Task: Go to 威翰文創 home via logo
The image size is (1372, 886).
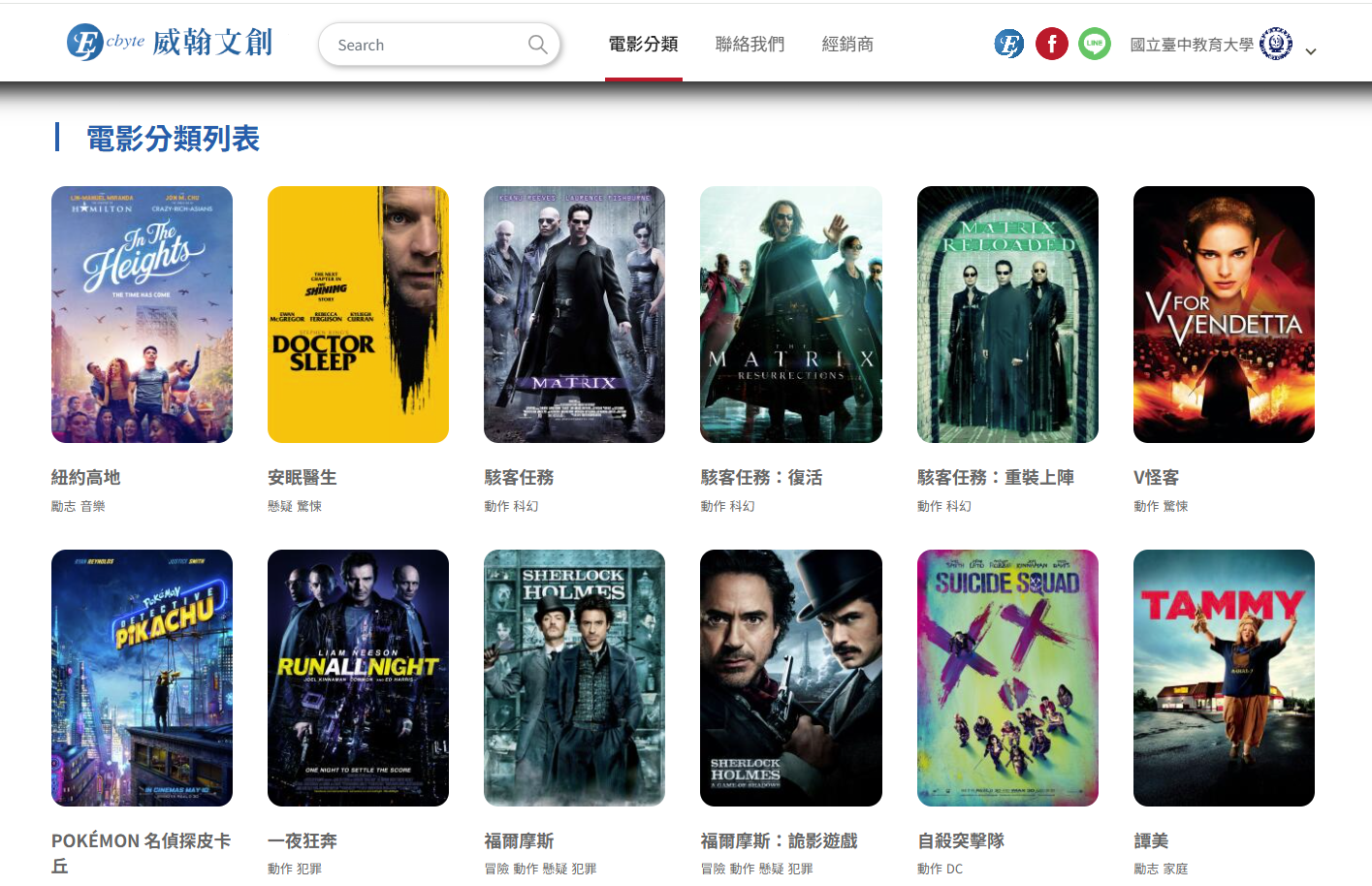Action: click(170, 42)
